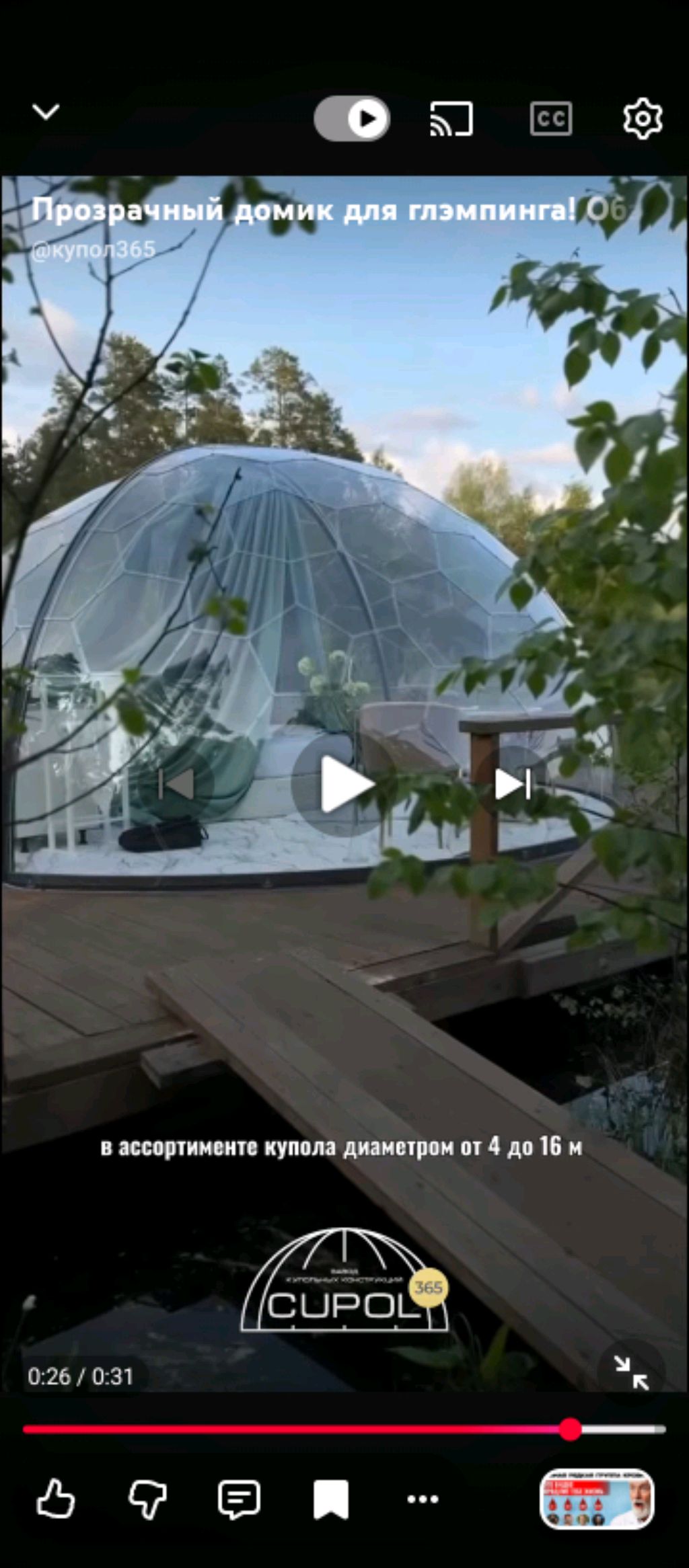Like this video

point(55,1498)
